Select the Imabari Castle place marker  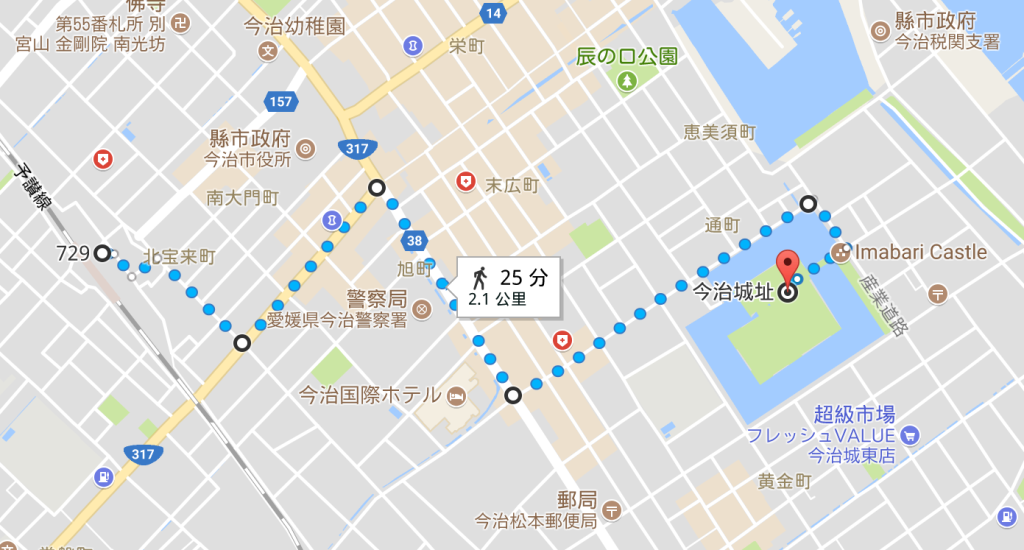click(839, 253)
